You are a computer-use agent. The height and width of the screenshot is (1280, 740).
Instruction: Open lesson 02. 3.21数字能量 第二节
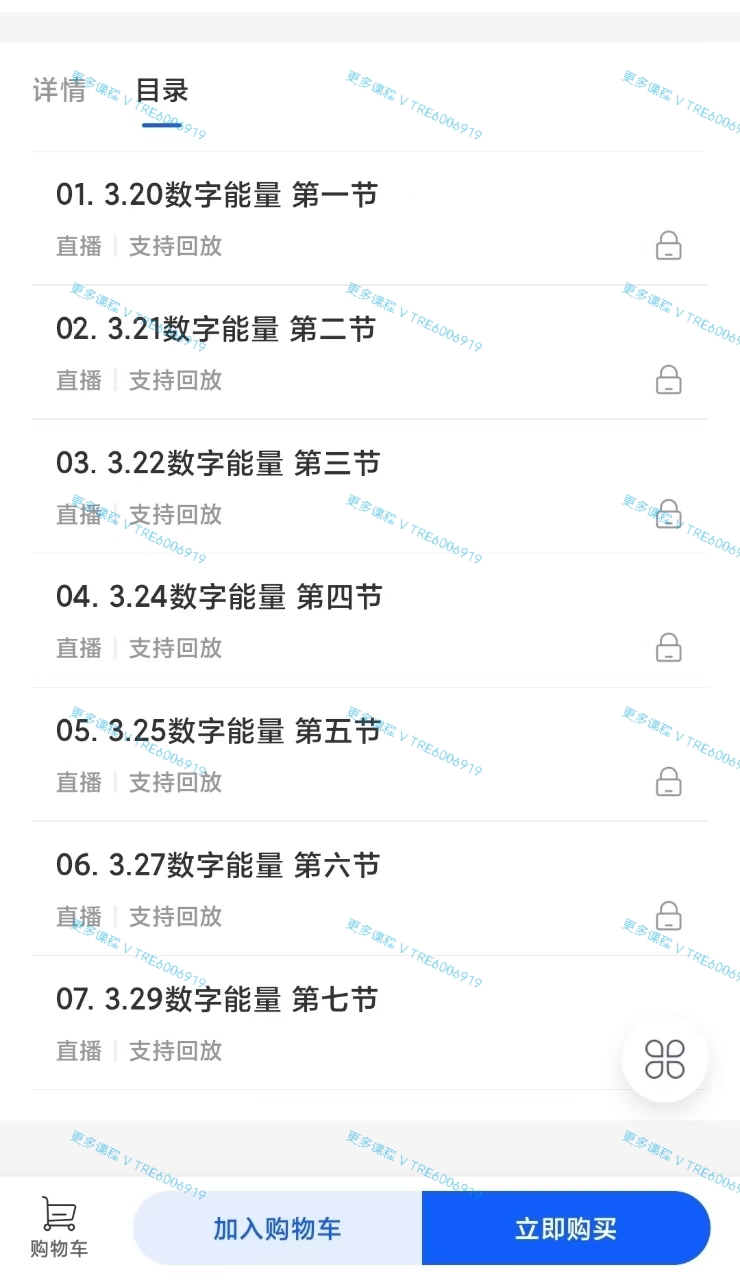click(370, 352)
